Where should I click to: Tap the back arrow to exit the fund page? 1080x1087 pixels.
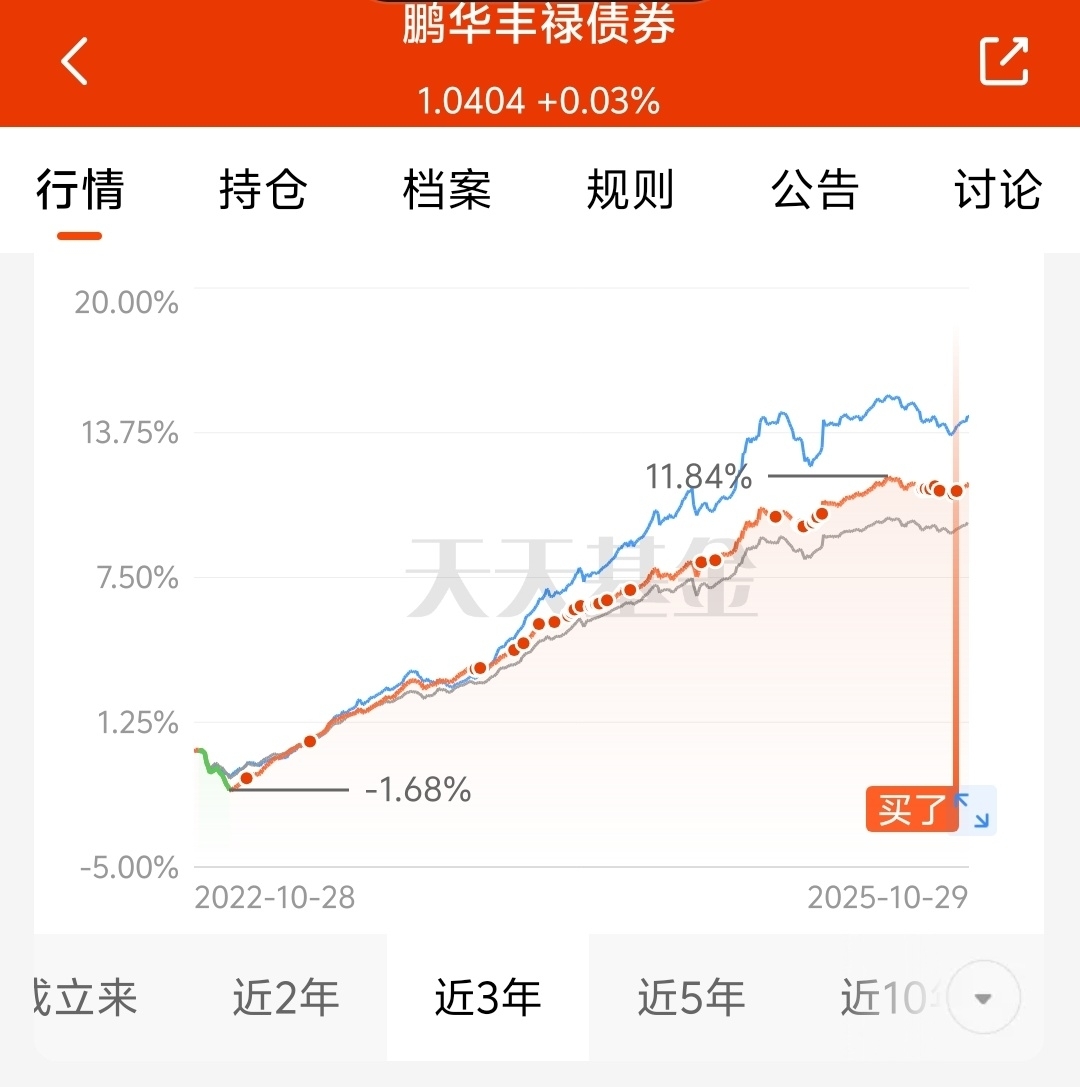[73, 62]
